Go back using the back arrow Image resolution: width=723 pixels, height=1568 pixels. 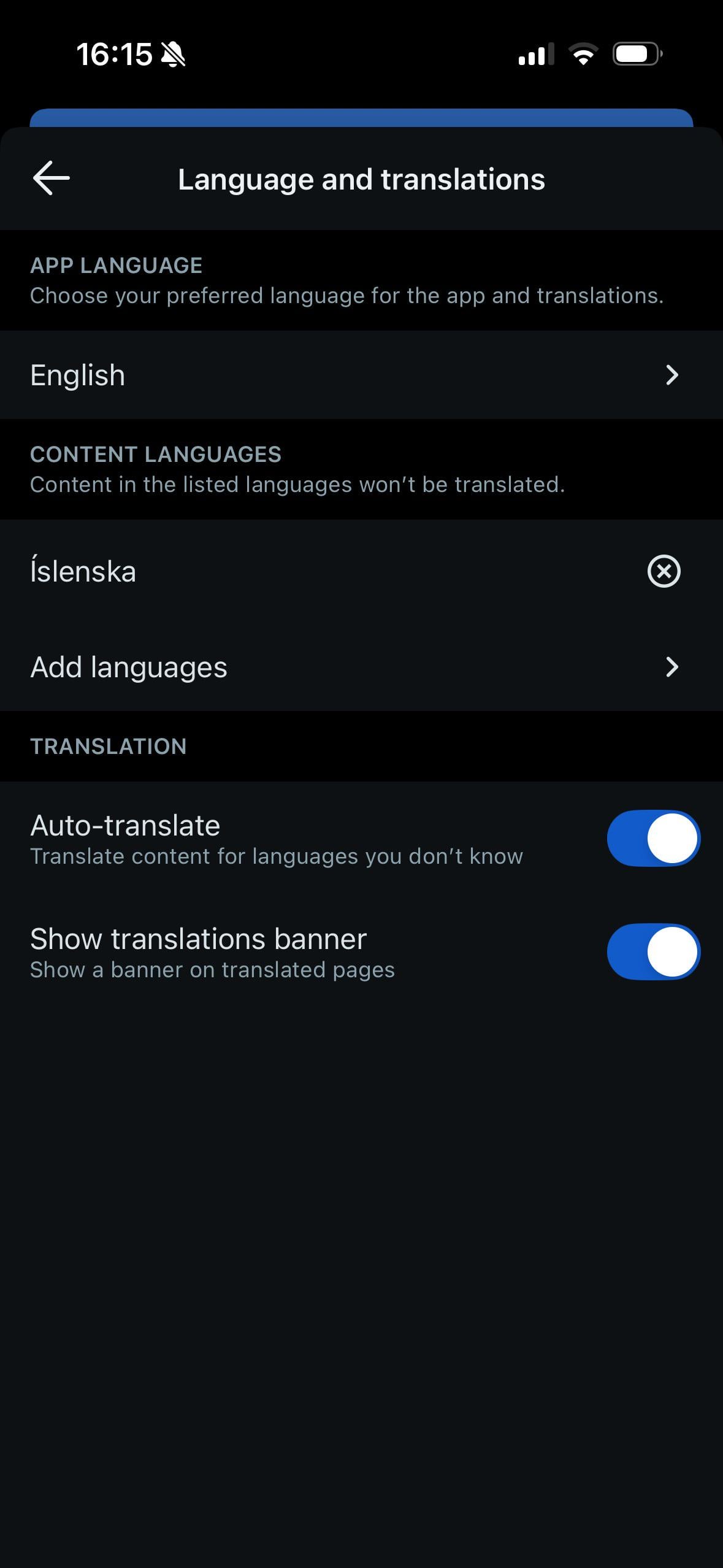click(x=52, y=179)
